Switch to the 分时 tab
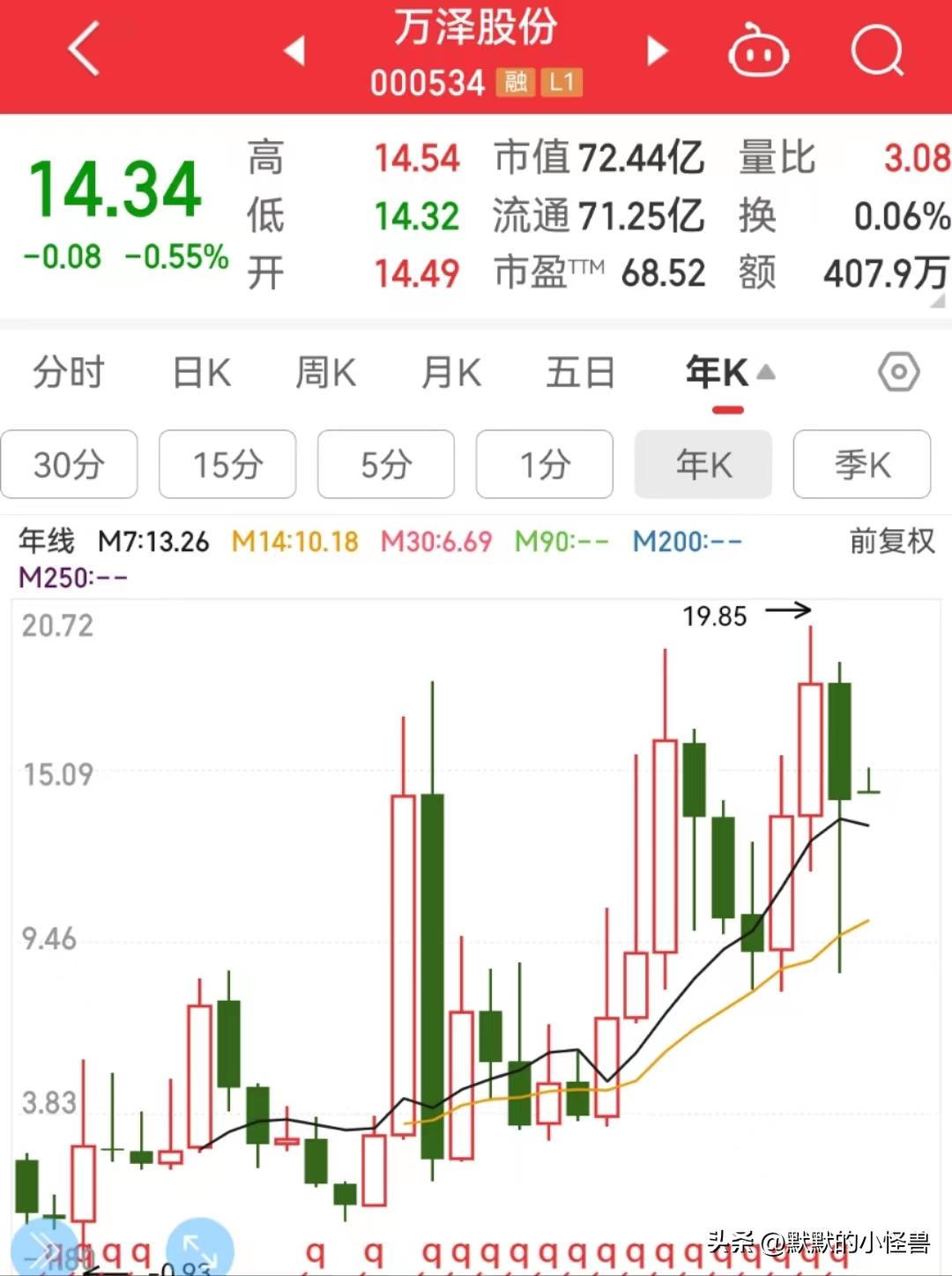 (x=70, y=371)
